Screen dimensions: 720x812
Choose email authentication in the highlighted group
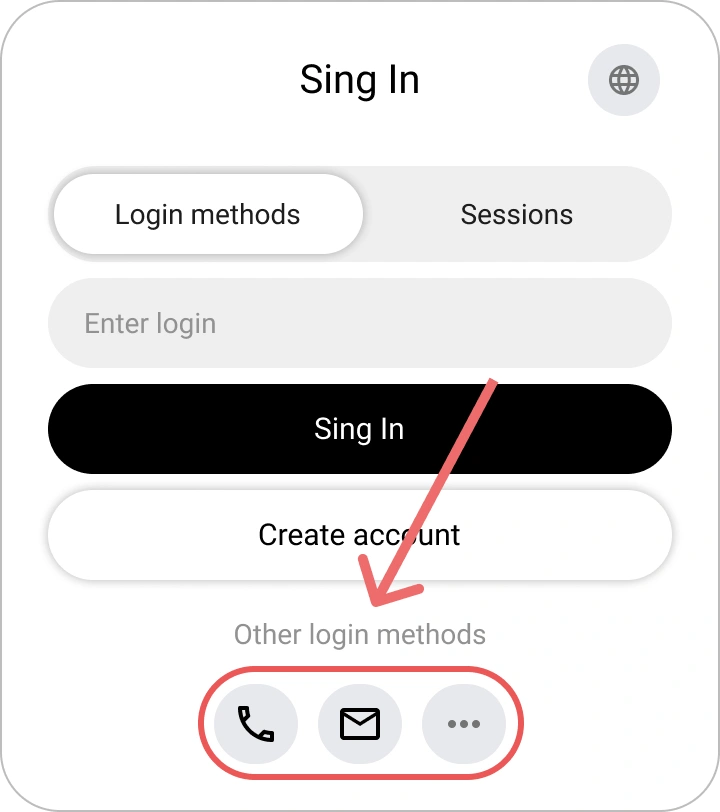click(360, 724)
